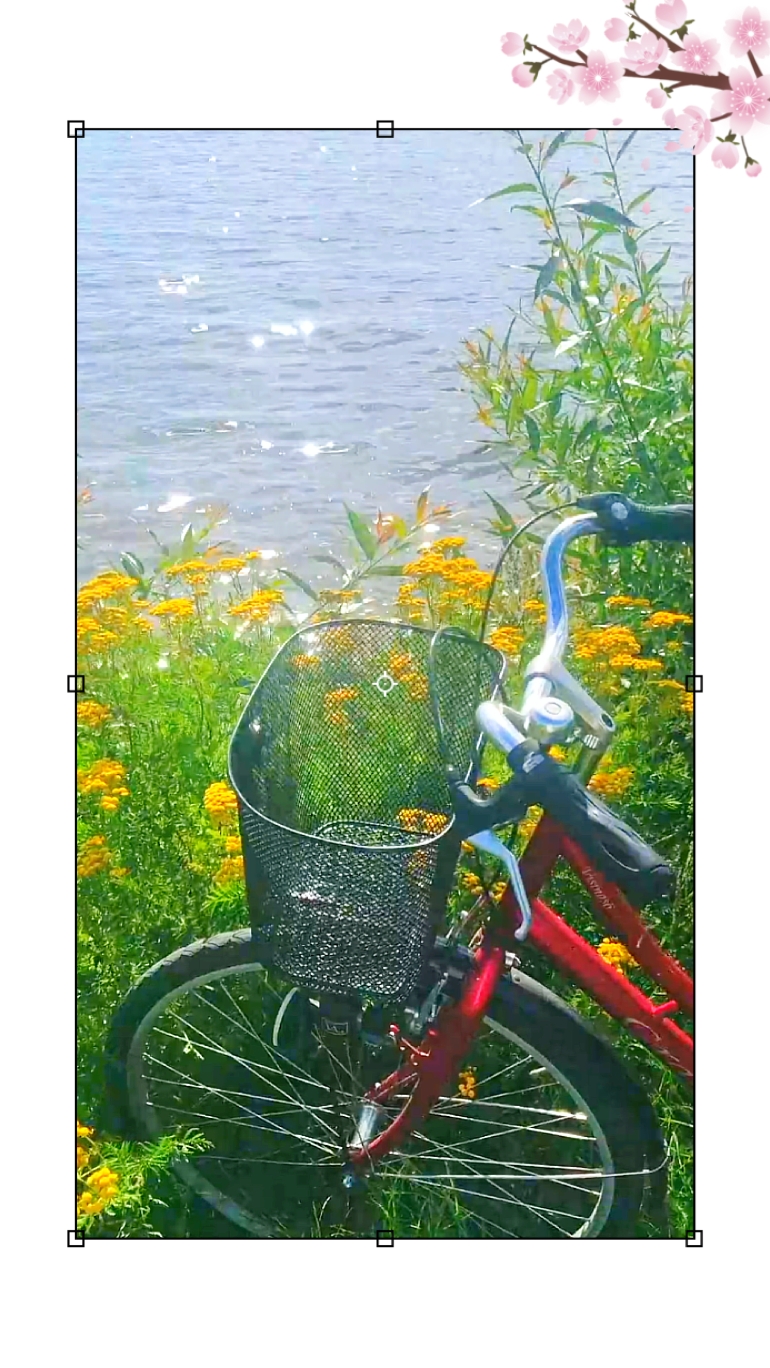770x1368 pixels.
Task: Tap the top-left corner resize handle
Action: pyautogui.click(x=76, y=129)
